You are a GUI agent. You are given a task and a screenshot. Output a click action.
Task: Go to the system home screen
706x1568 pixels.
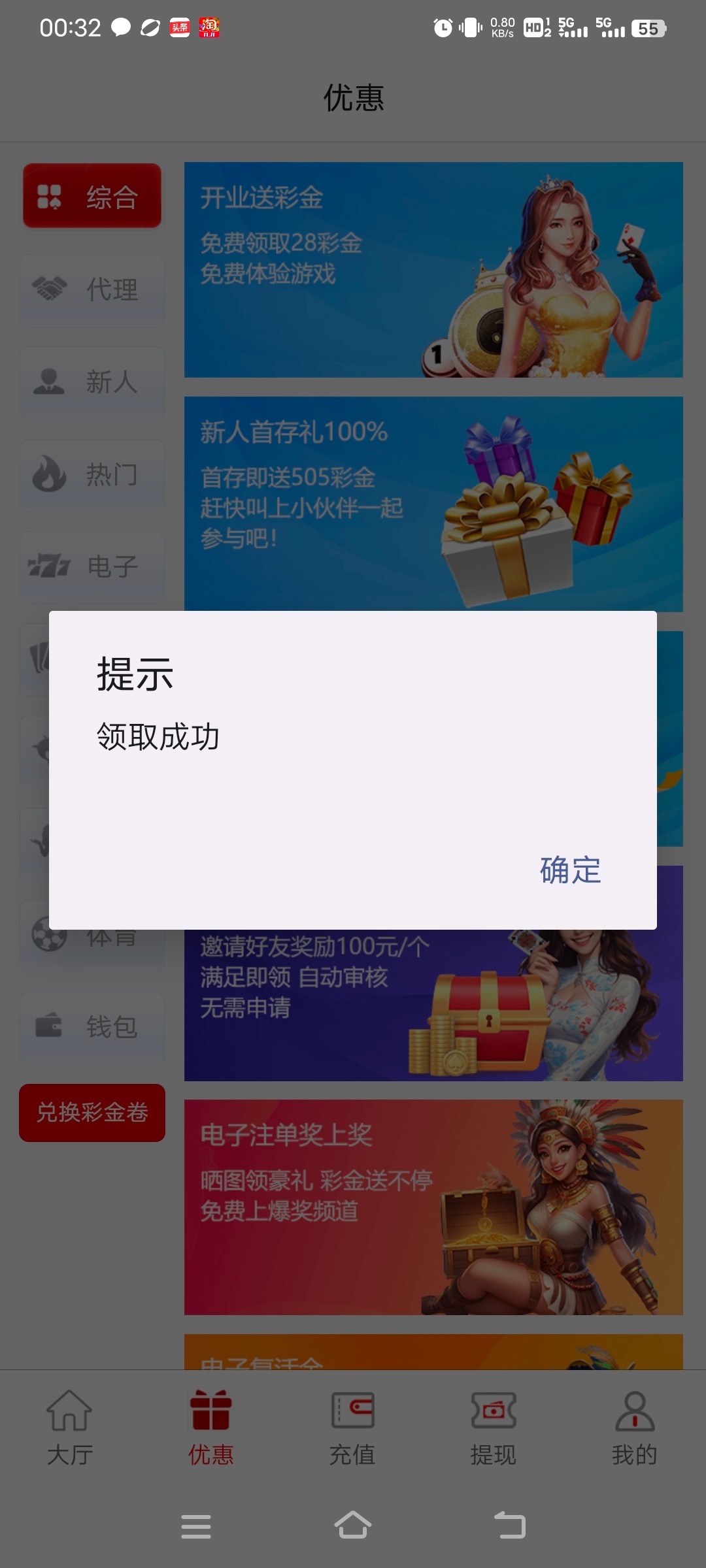(353, 1526)
